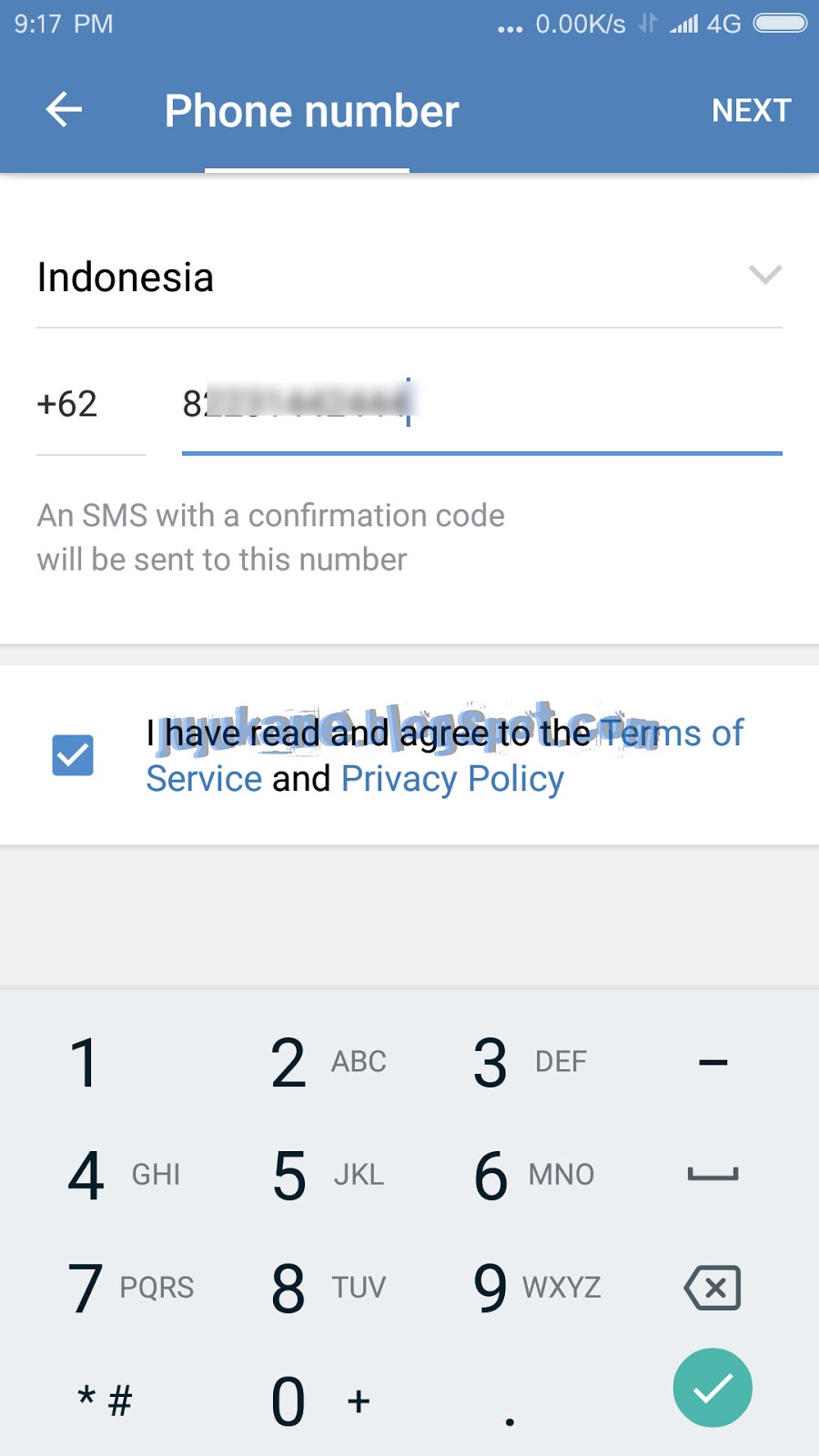Image resolution: width=819 pixels, height=1456 pixels.
Task: Uncheck the agree to terms checkbox
Action: [73, 755]
